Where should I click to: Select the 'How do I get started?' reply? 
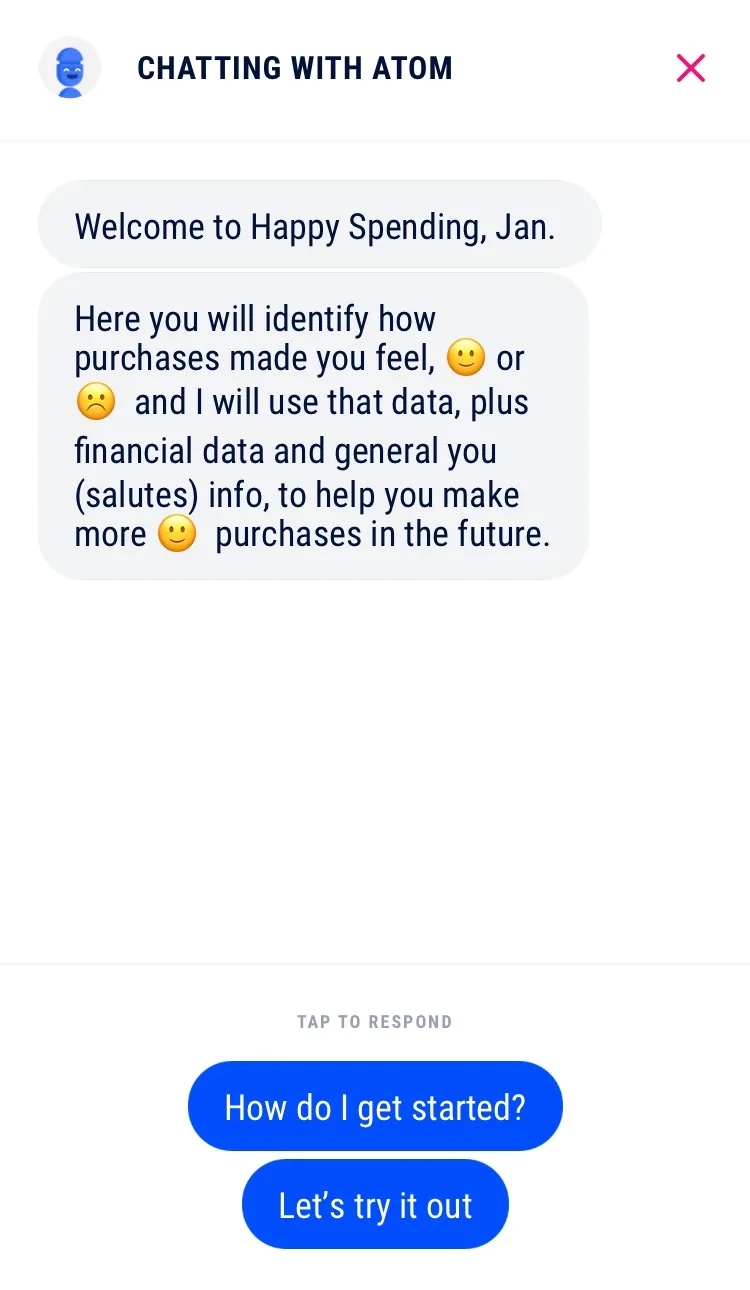375,1106
